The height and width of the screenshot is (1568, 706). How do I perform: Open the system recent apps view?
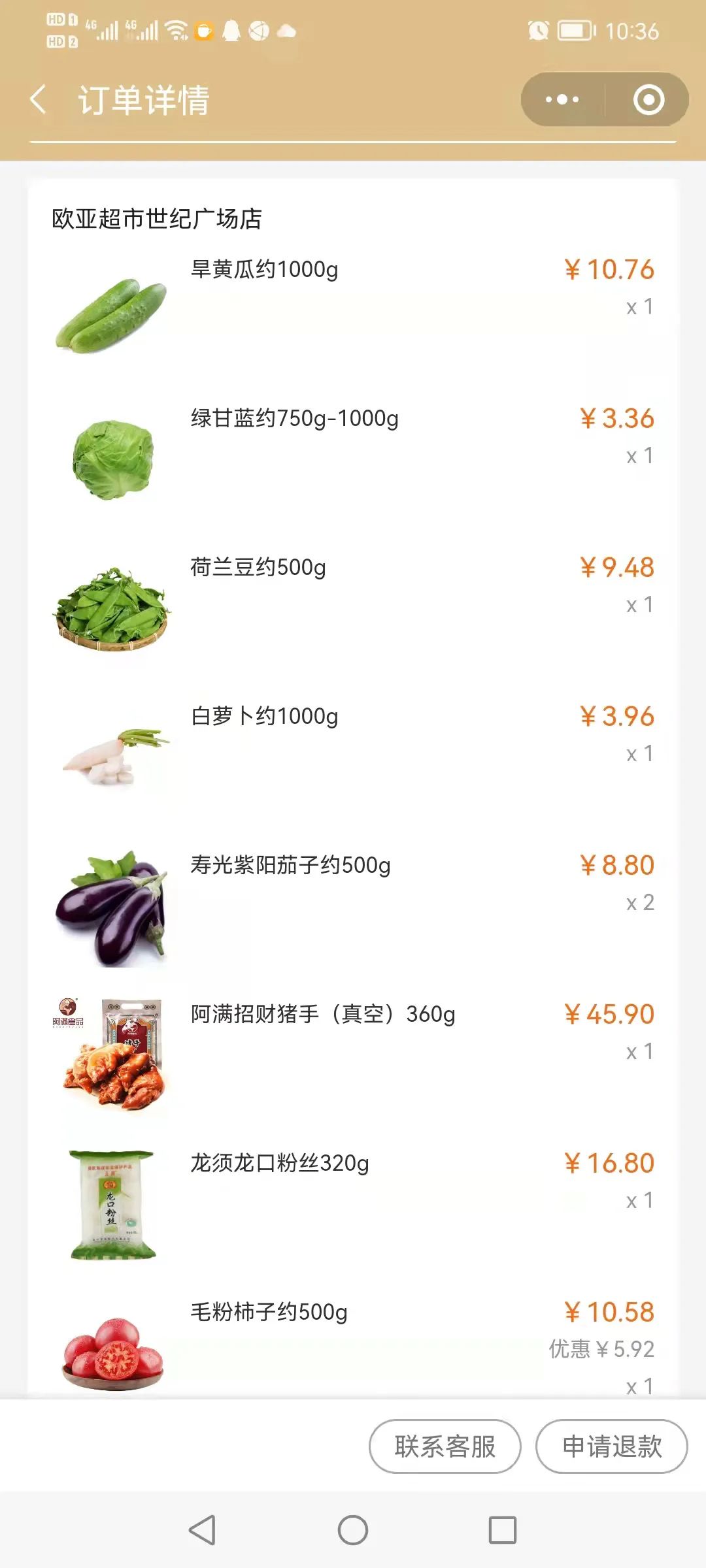[502, 1529]
